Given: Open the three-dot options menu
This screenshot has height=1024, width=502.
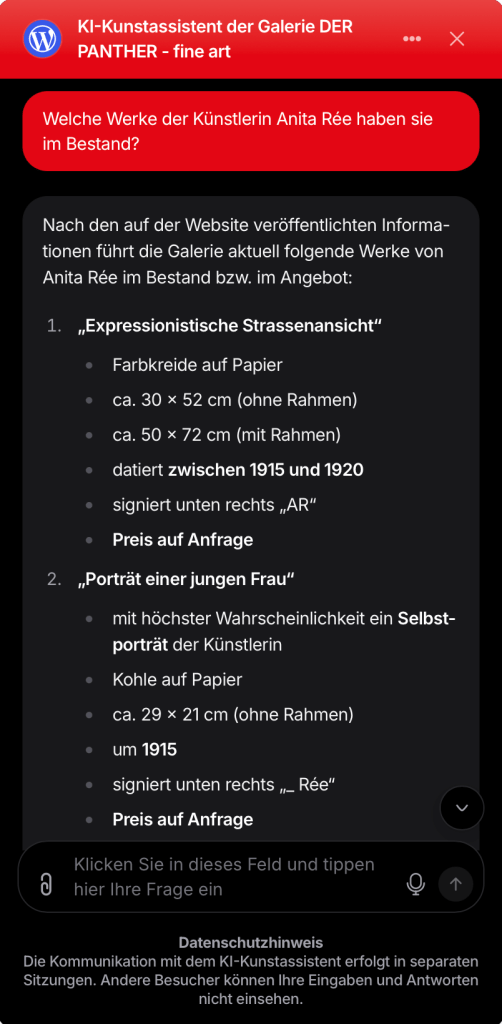Looking at the screenshot, I should 412,39.
